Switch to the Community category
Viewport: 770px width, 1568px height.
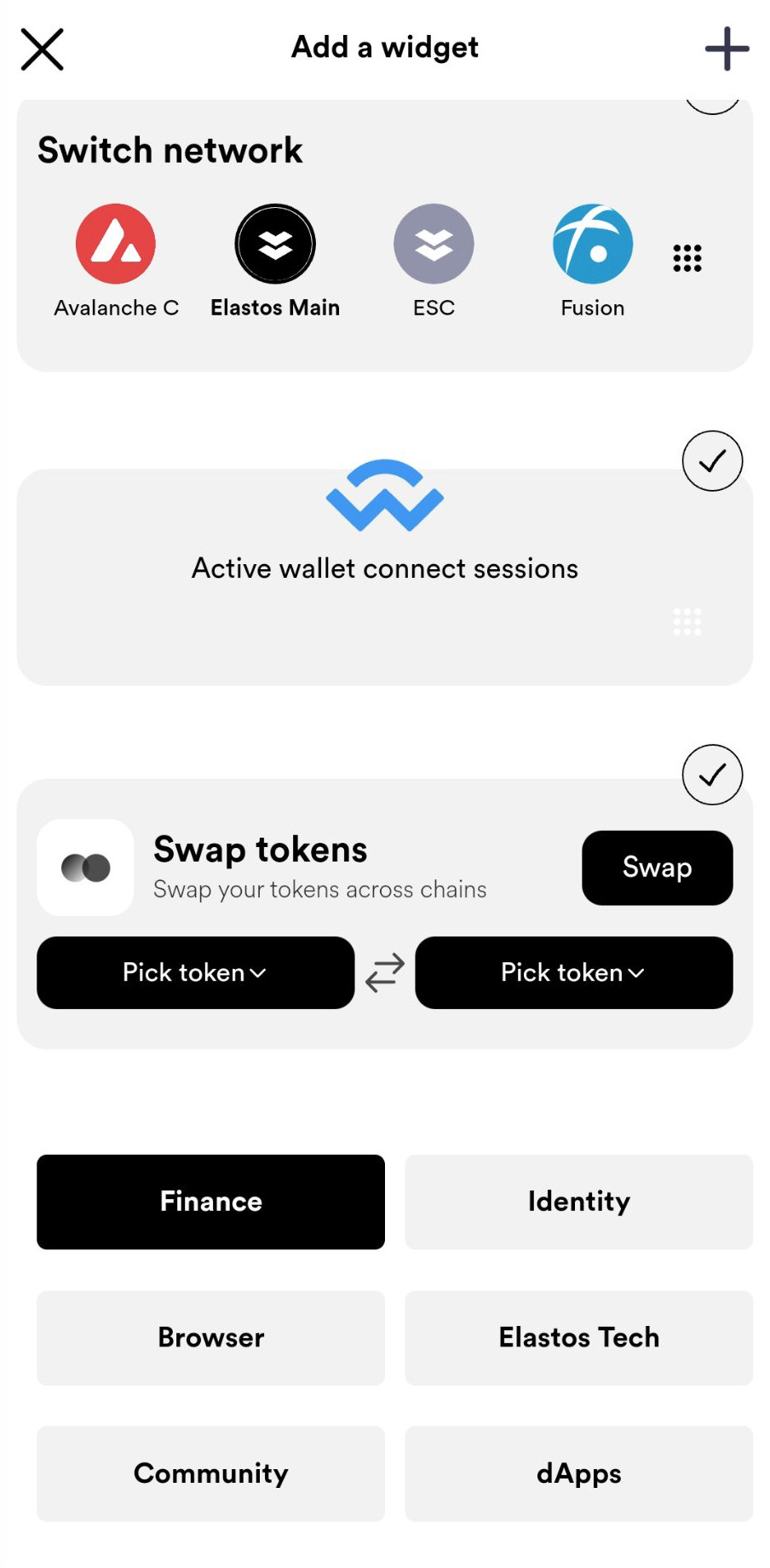pyautogui.click(x=210, y=1473)
